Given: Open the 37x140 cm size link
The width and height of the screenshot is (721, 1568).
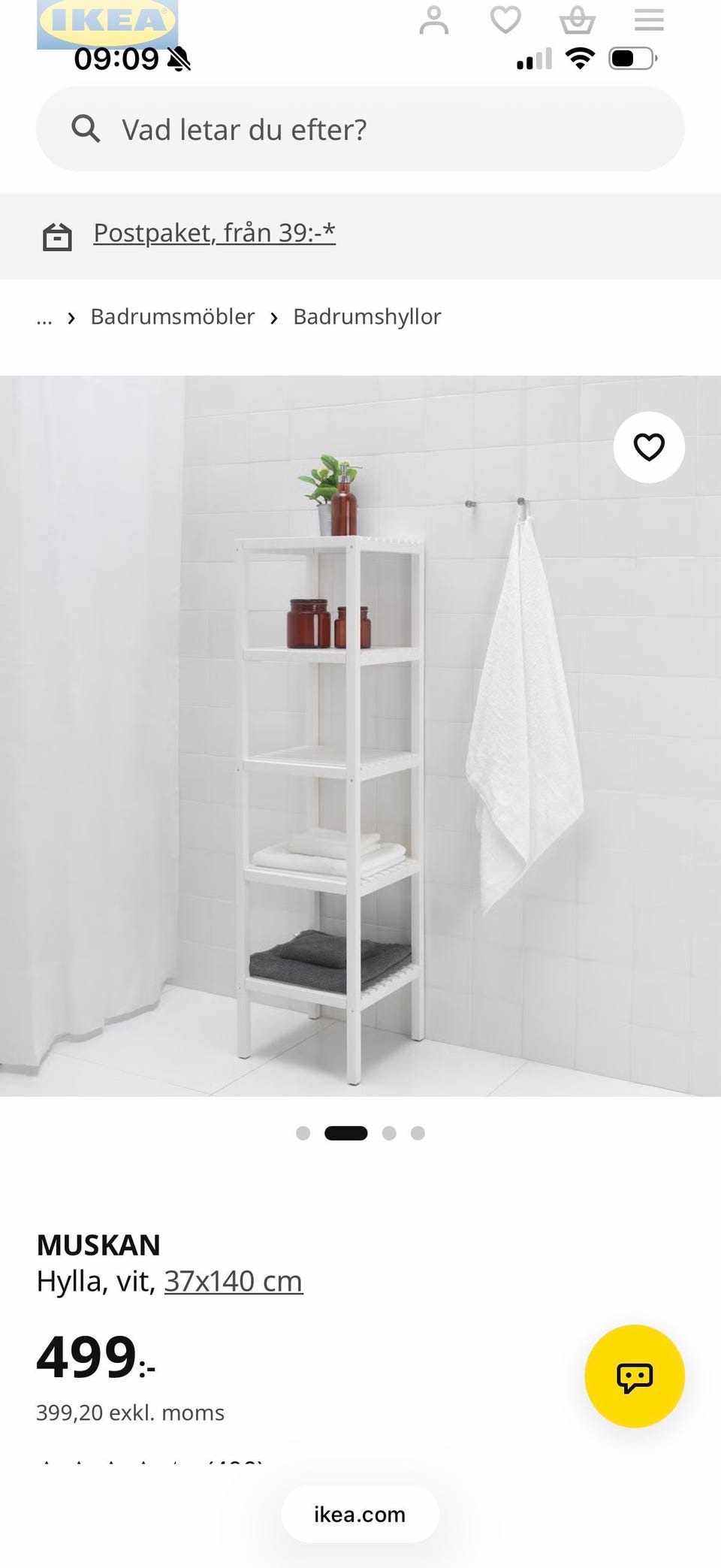Looking at the screenshot, I should (234, 1281).
